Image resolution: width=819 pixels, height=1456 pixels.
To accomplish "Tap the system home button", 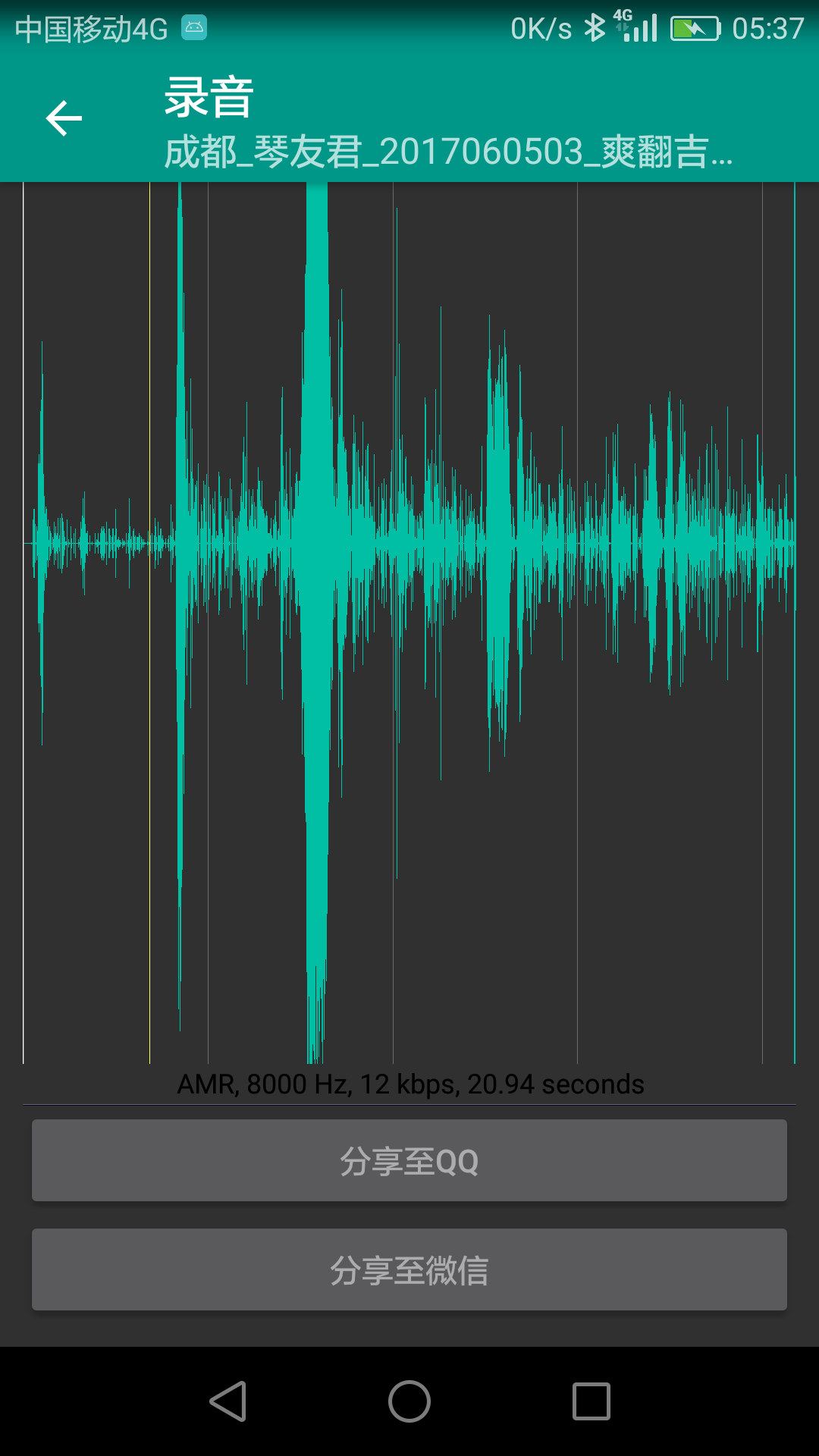I will (x=409, y=1401).
